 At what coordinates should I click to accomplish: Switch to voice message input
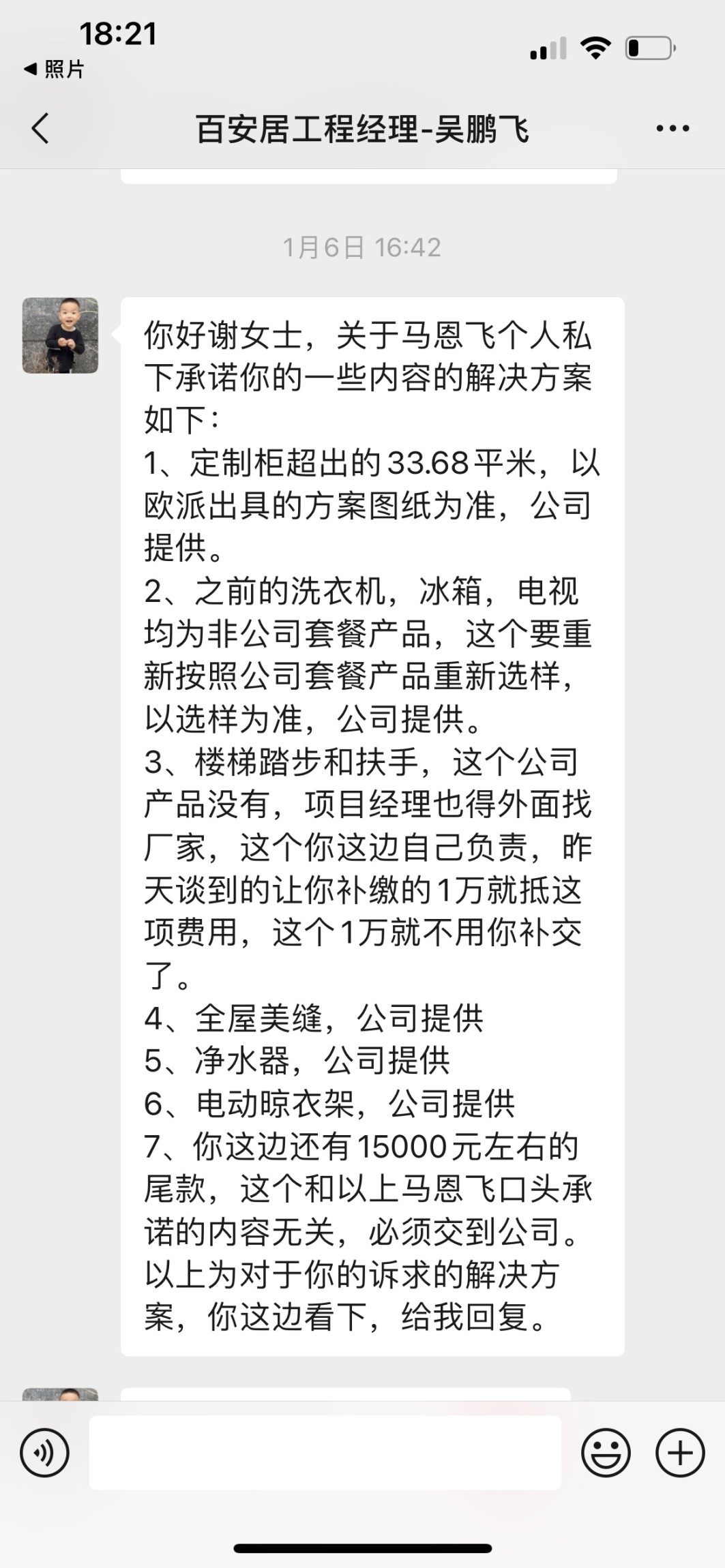point(45,1453)
